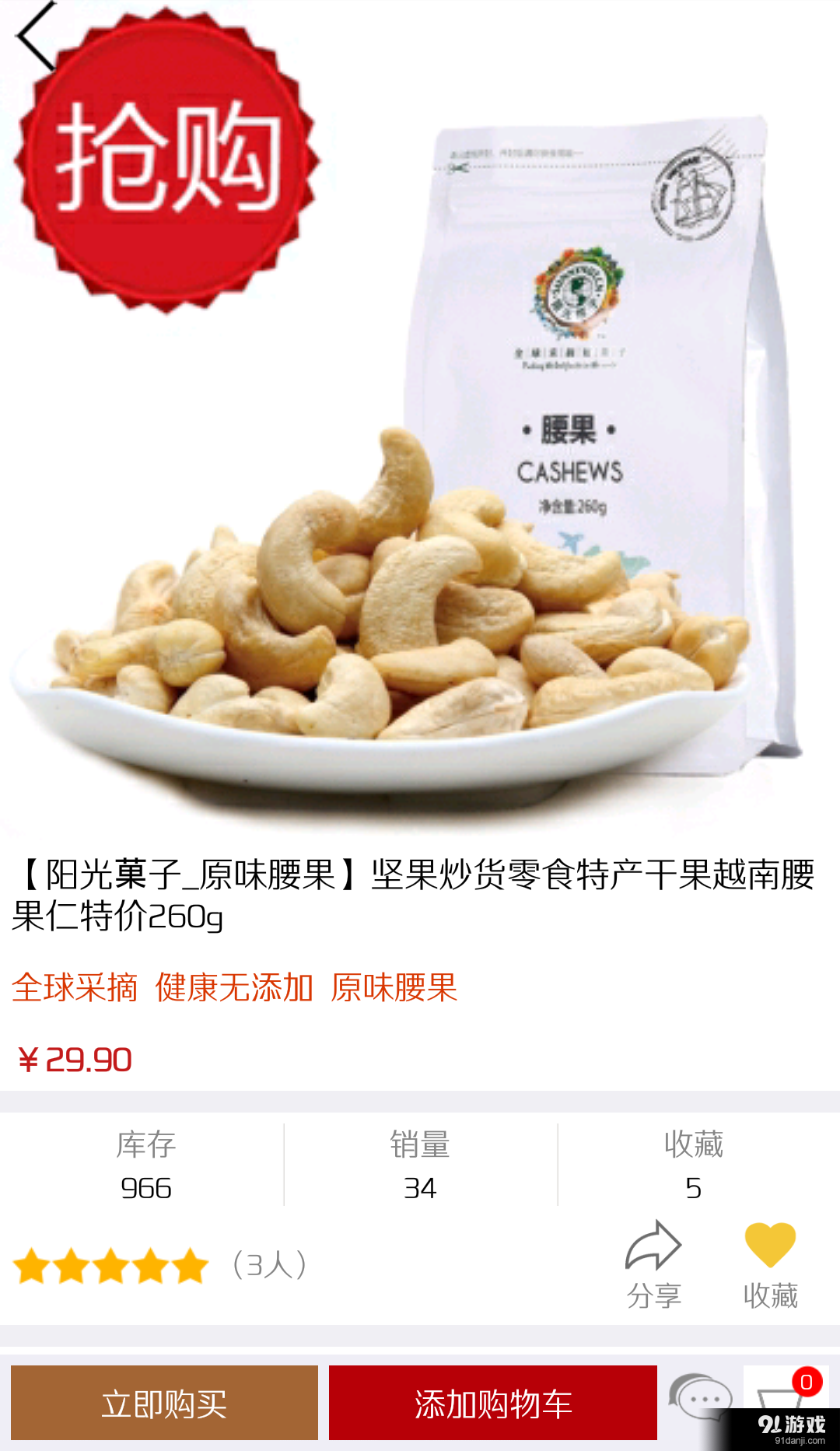Add product to favorites with heart icon

[x=770, y=1263]
